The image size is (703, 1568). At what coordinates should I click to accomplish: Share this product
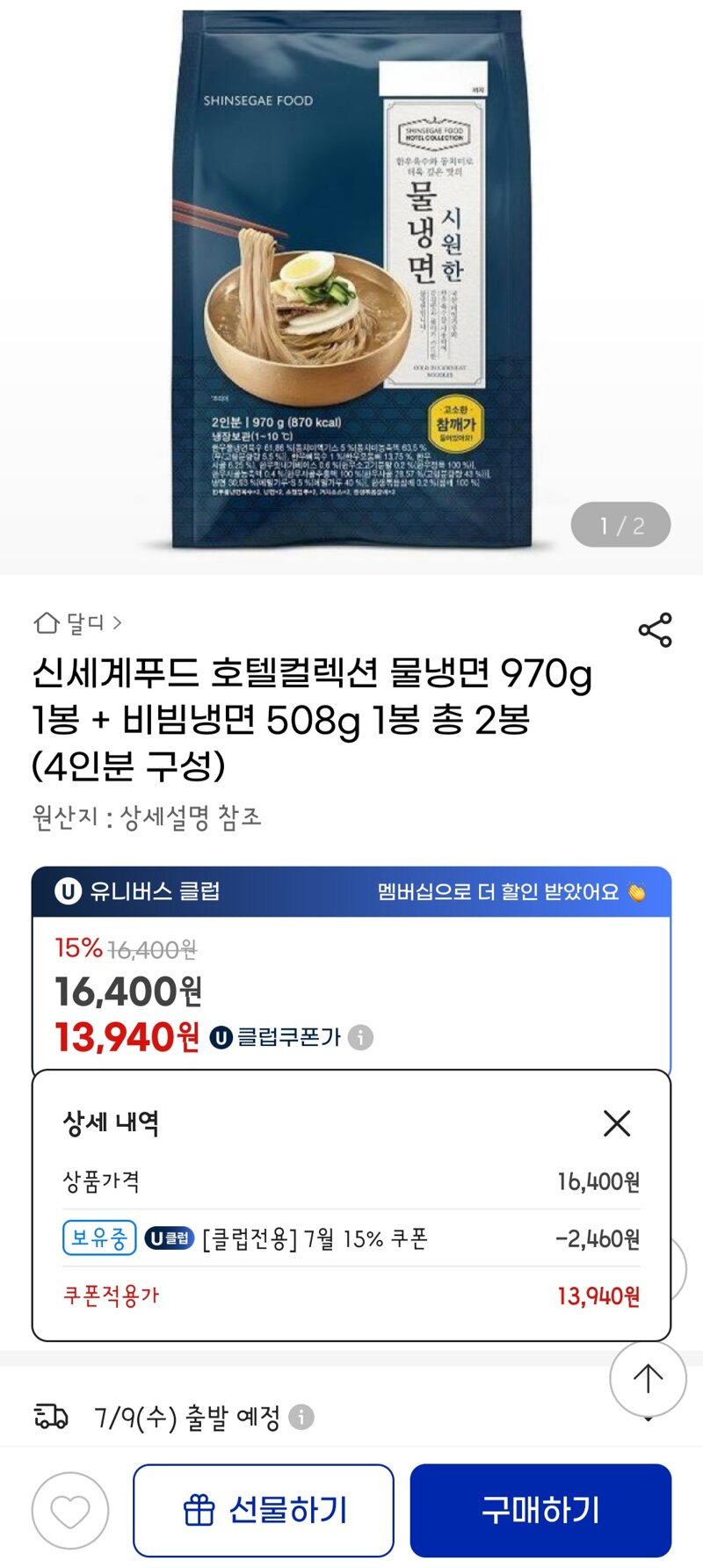pos(655,630)
